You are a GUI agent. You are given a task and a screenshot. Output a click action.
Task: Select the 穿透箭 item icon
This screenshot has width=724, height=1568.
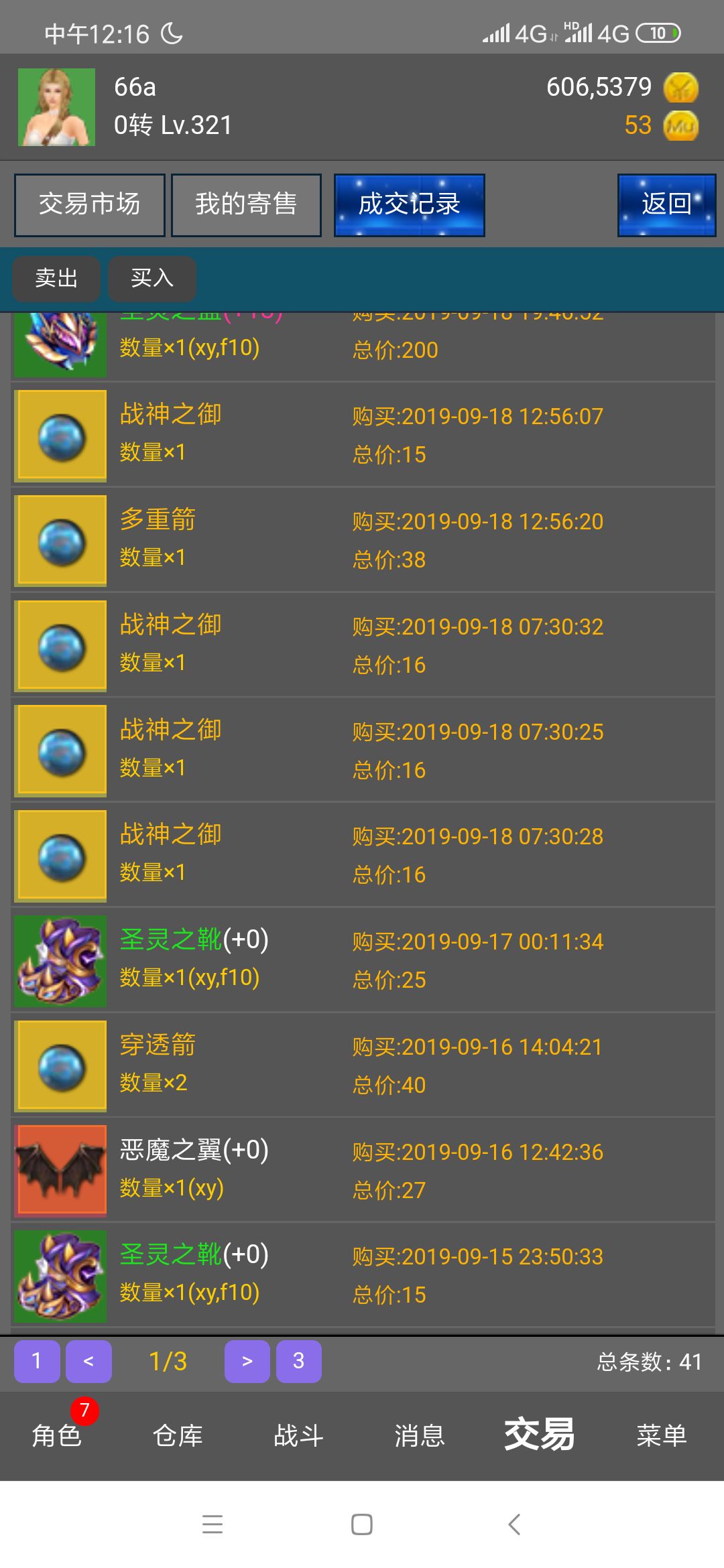tap(59, 1065)
